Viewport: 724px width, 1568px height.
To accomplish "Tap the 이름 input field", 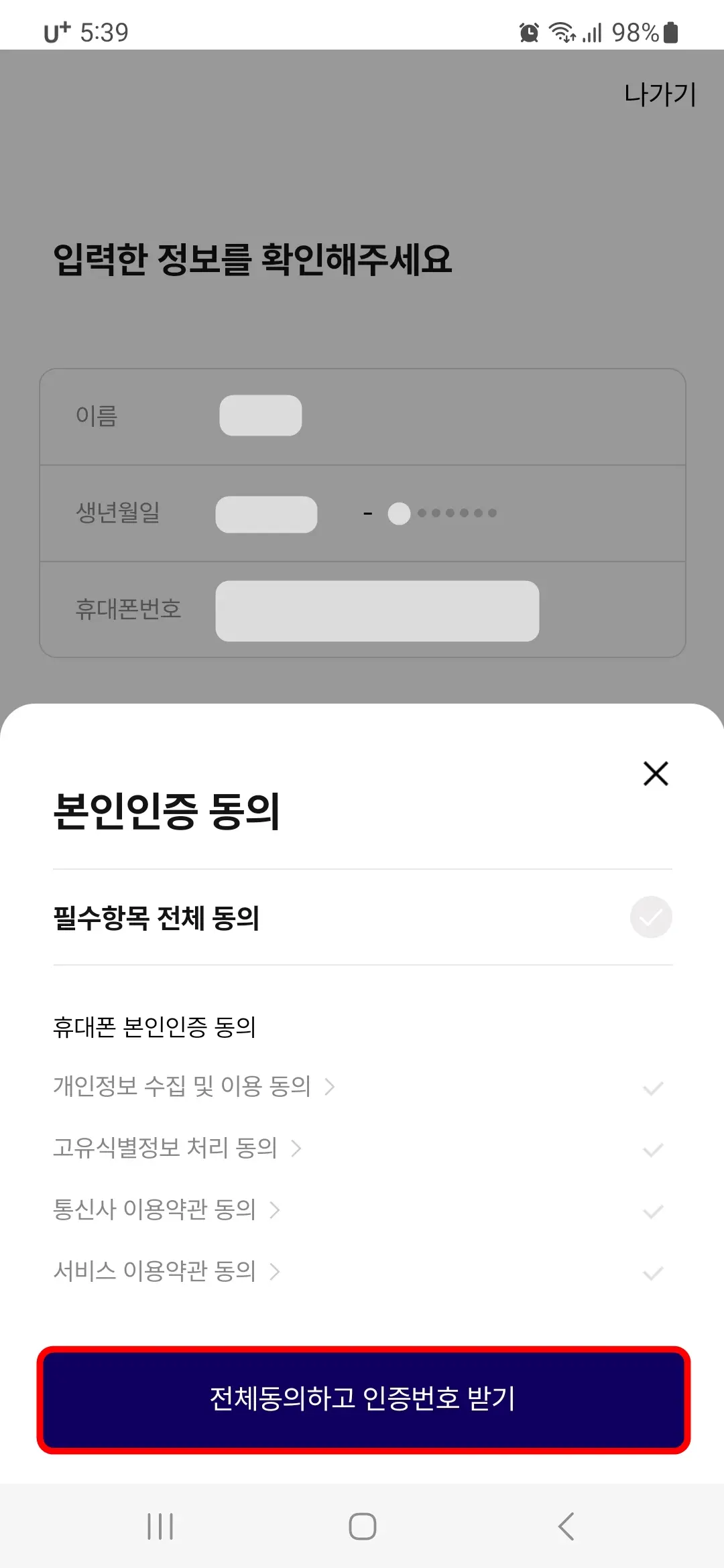I will click(261, 415).
